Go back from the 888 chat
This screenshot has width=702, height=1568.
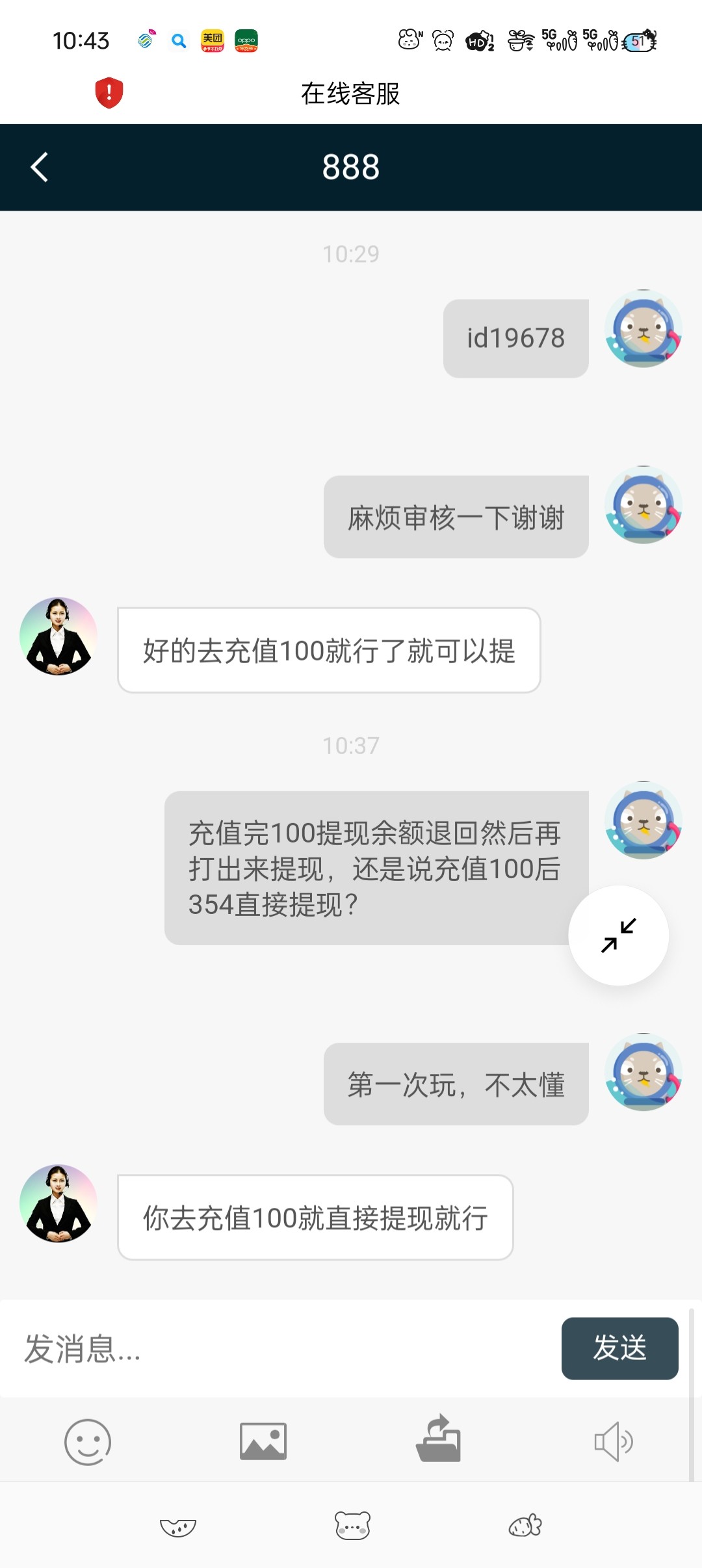pyautogui.click(x=40, y=167)
